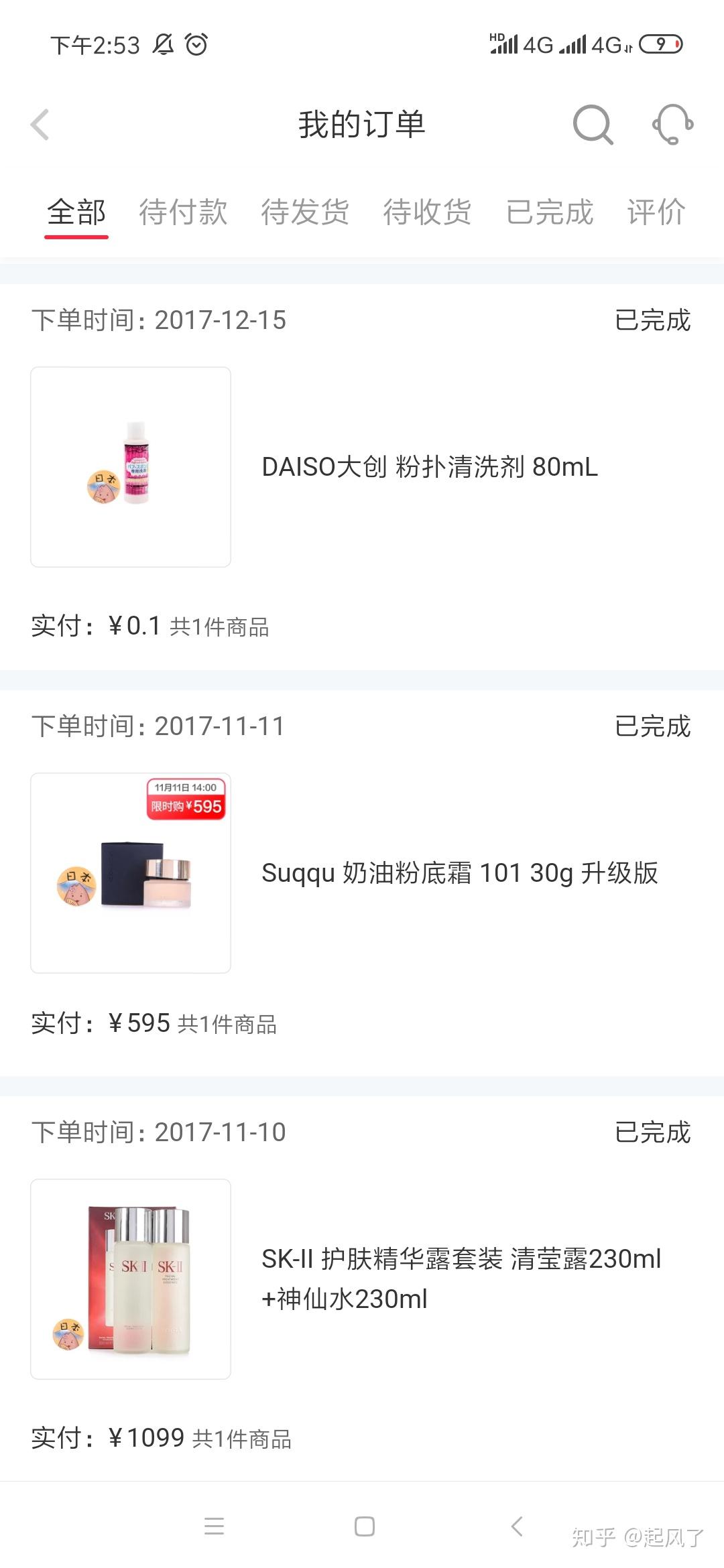
Task: View 已完成 orders tab
Action: click(550, 212)
